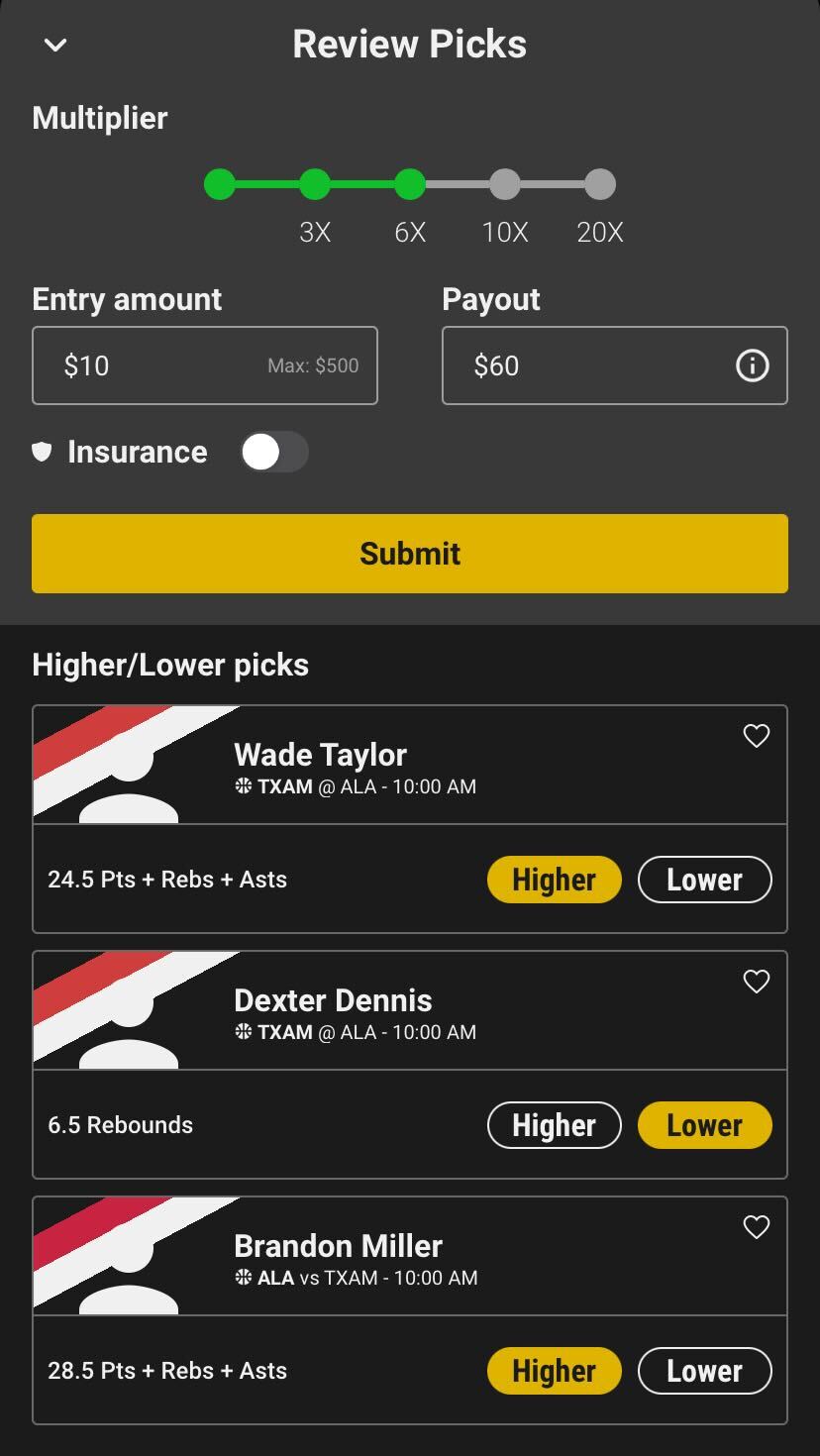Favorite Brandon Miller with the heart
Image resolution: width=820 pixels, height=1456 pixels.
click(757, 1227)
